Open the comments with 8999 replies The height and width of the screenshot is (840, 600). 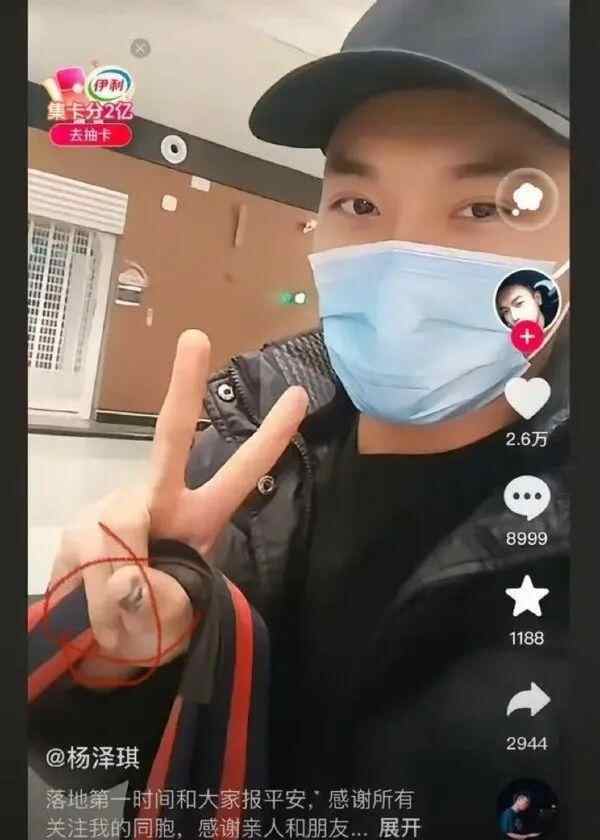click(x=527, y=498)
